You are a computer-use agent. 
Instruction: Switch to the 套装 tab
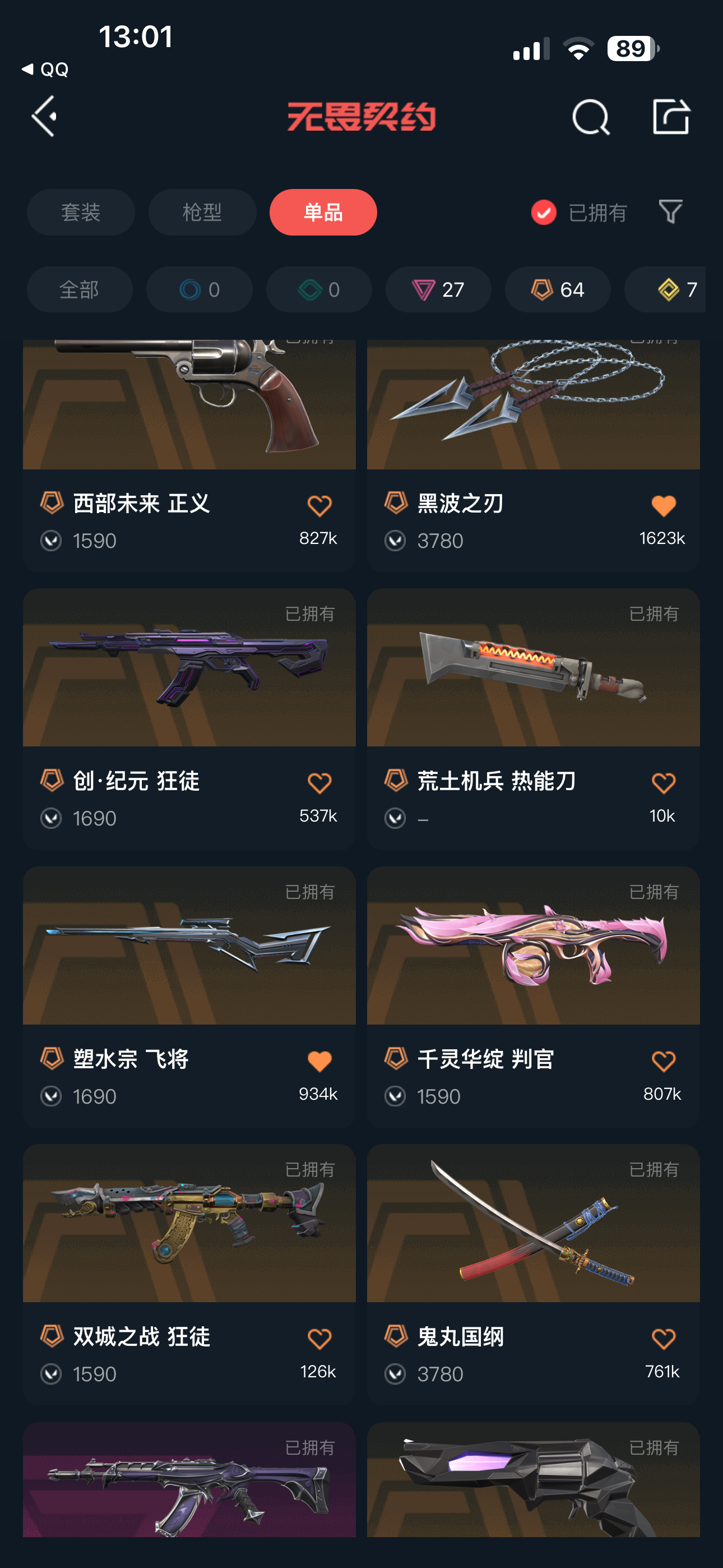[80, 213]
